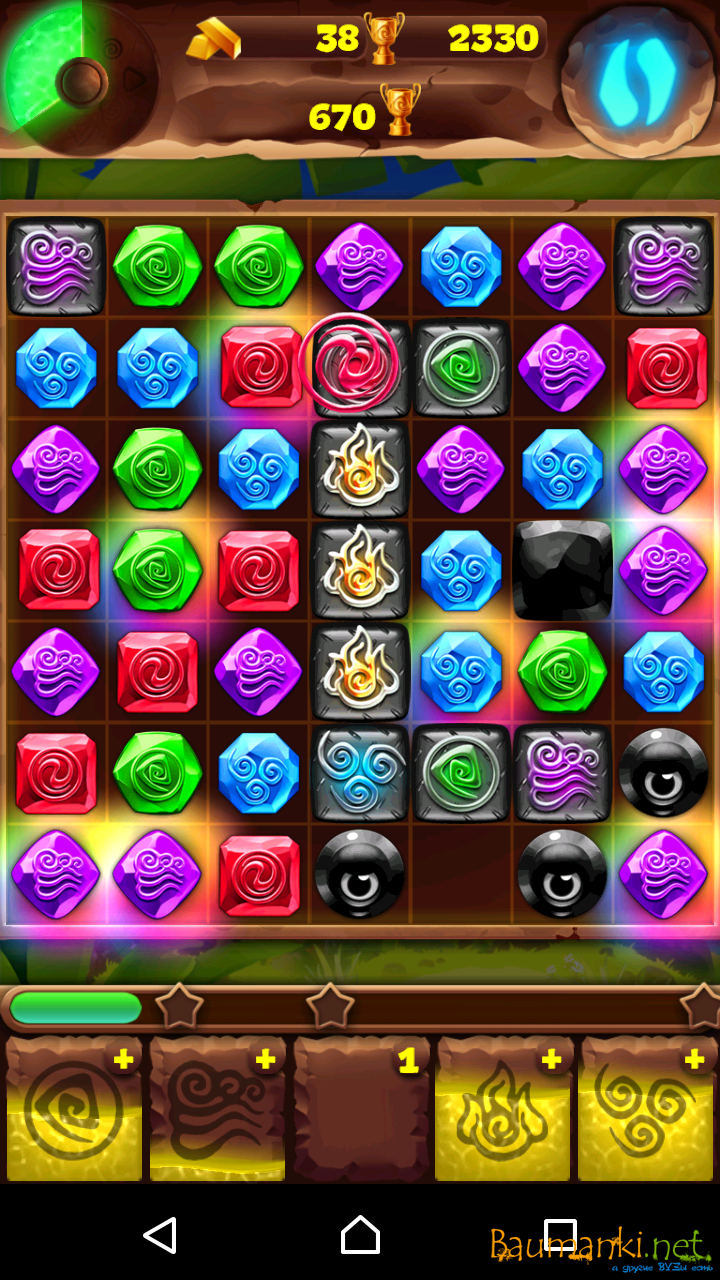The width and height of the screenshot is (720, 1280).
Task: Select the solid black block tile
Action: (x=562, y=569)
